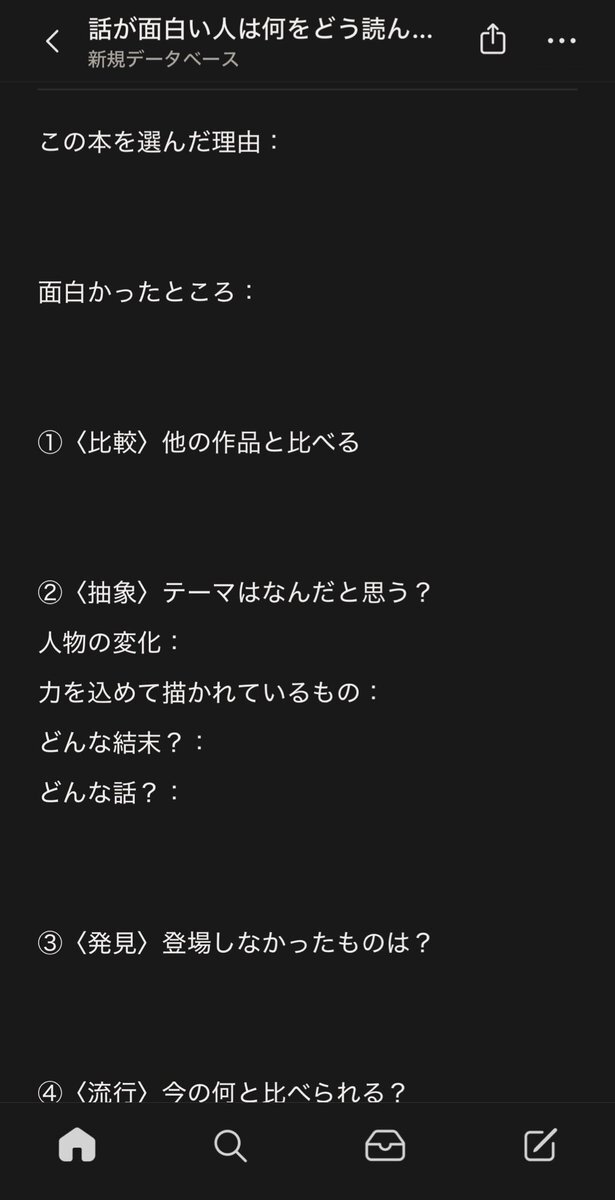Open the 新規データベース breadcrumb
Screen dimensions: 615x1200
coord(163,59)
